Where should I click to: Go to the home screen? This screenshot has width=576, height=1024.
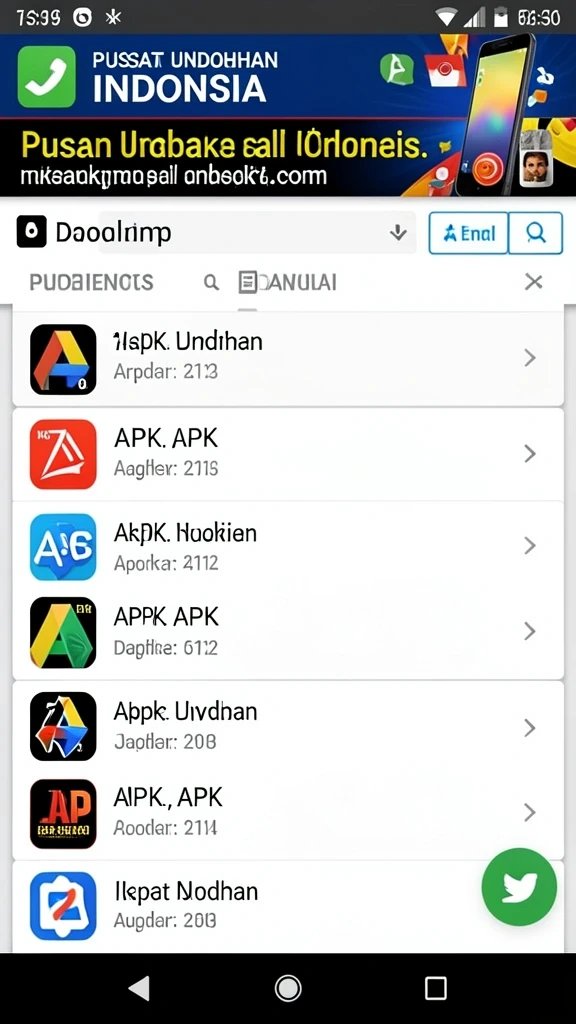pyautogui.click(x=288, y=988)
